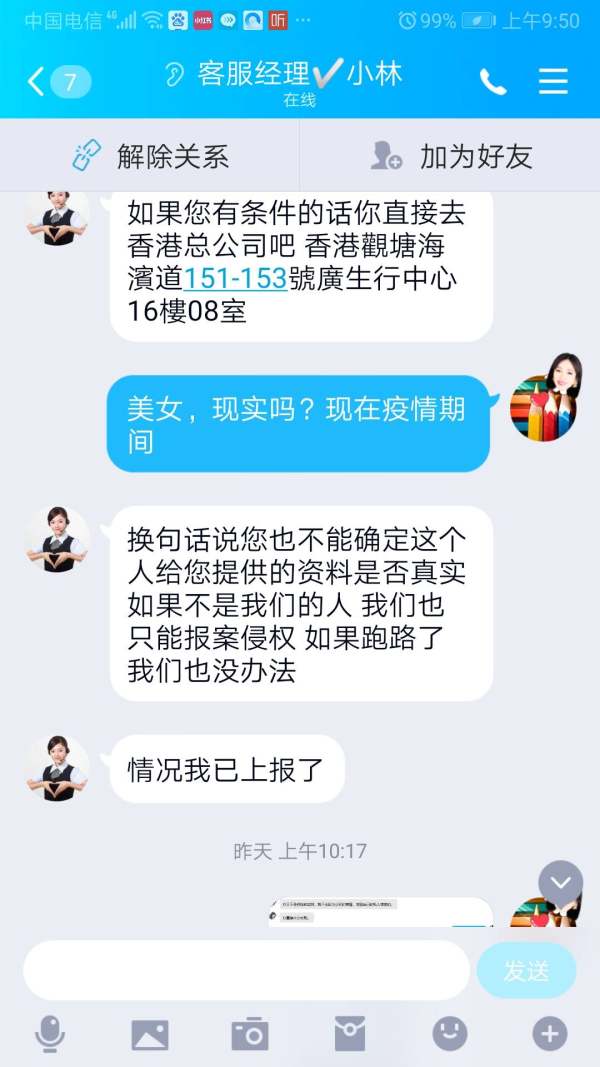
Task: Open more options plus button
Action: click(550, 1034)
